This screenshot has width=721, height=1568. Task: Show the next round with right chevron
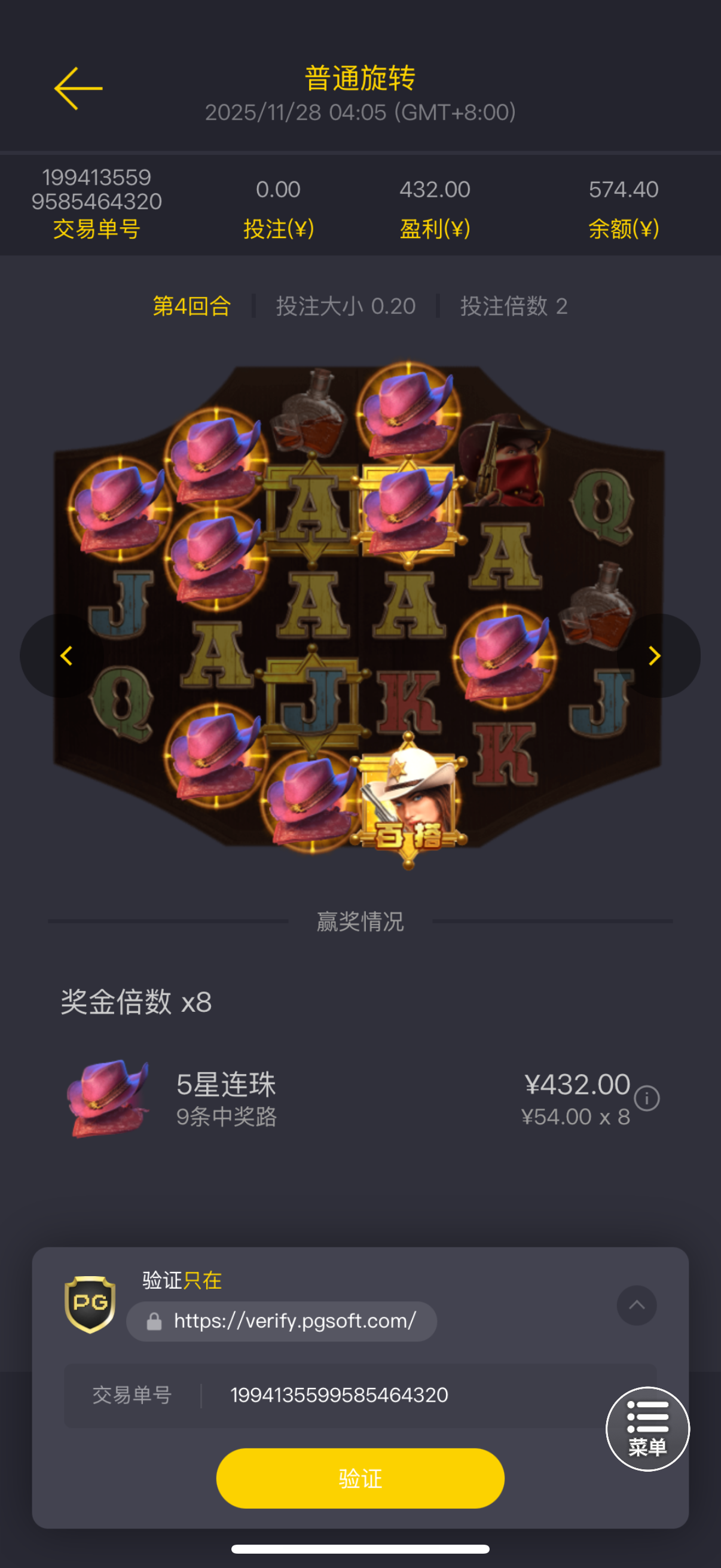pos(655,655)
